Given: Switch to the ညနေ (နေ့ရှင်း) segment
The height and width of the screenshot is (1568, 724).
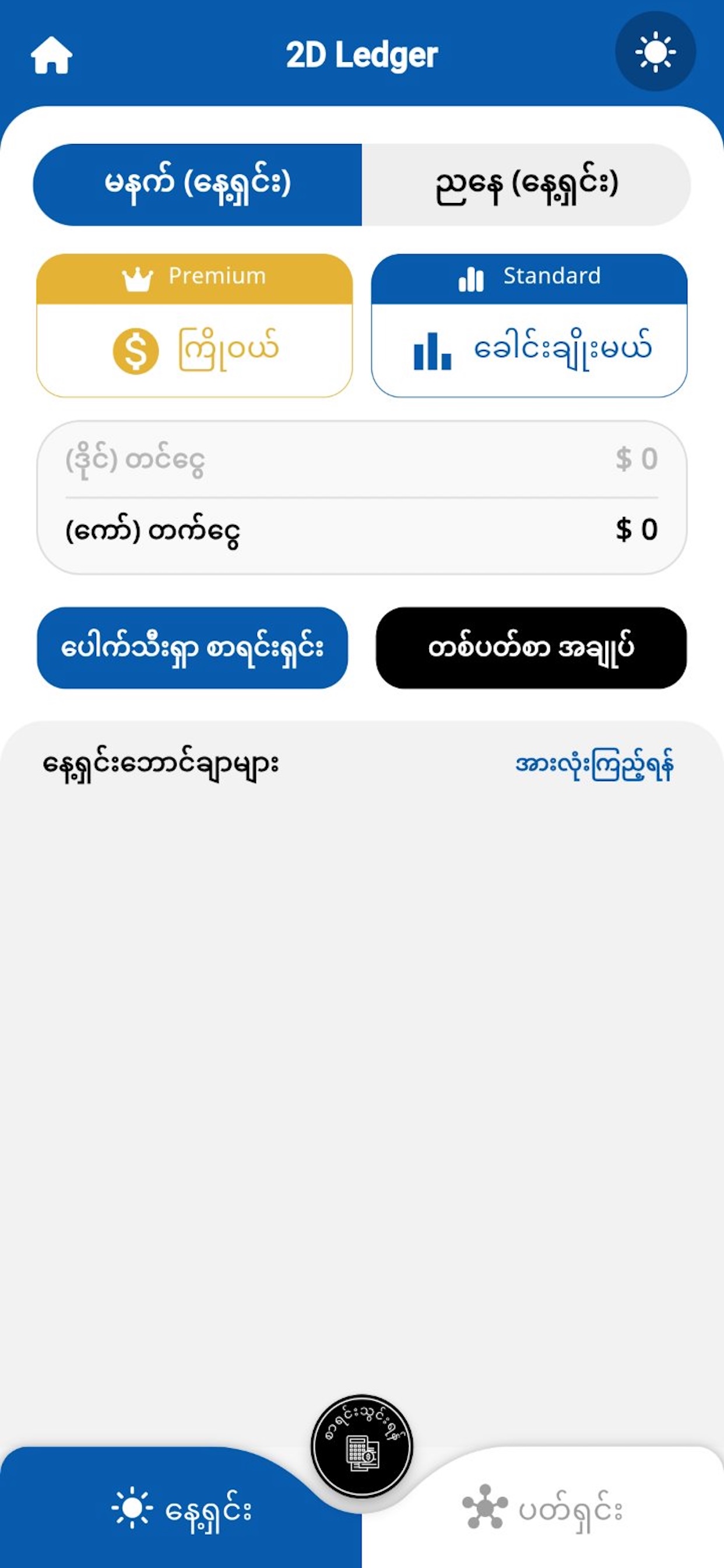Looking at the screenshot, I should tap(526, 184).
